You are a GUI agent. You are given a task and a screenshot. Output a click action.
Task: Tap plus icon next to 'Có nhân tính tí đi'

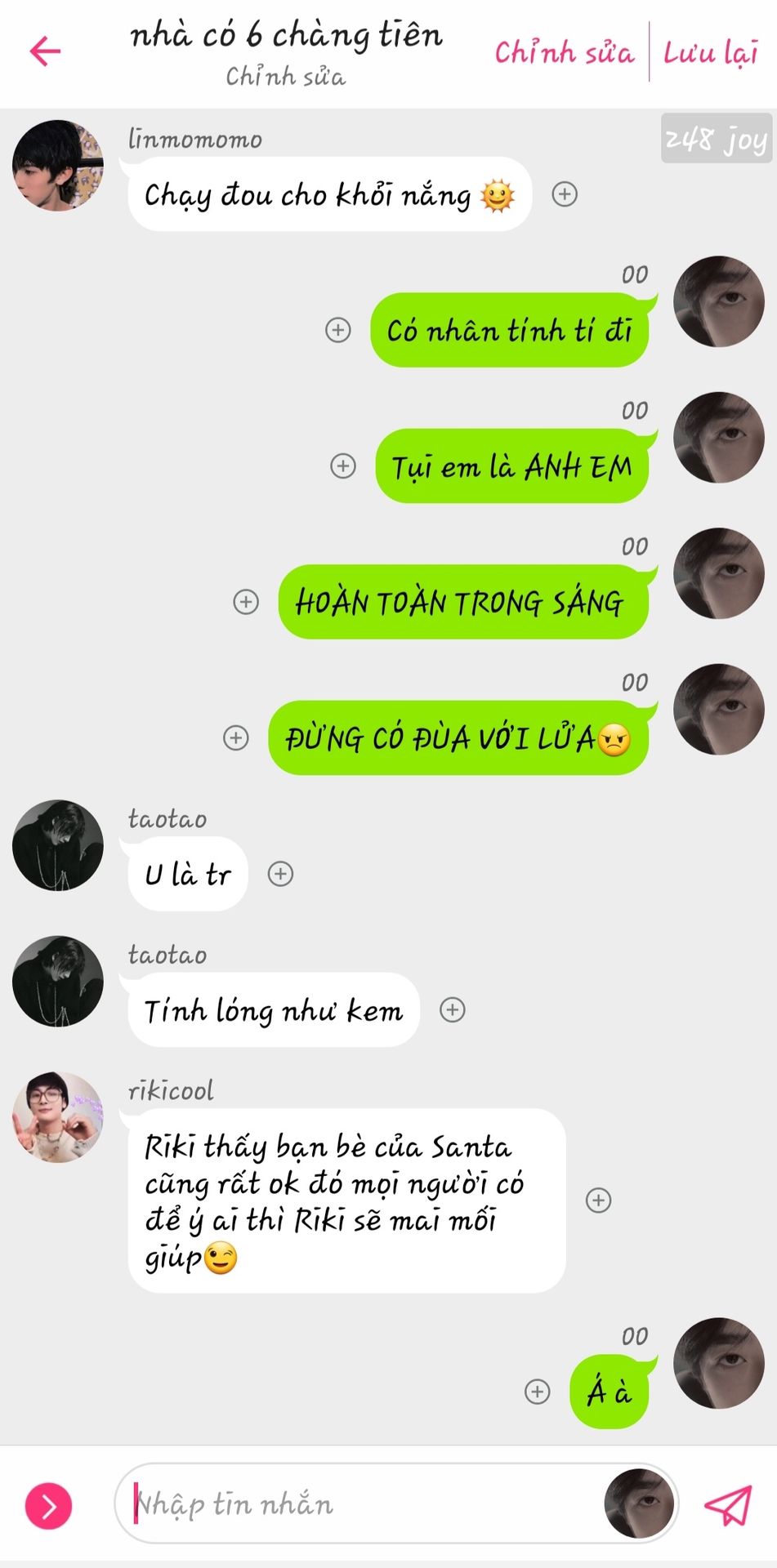[x=338, y=330]
